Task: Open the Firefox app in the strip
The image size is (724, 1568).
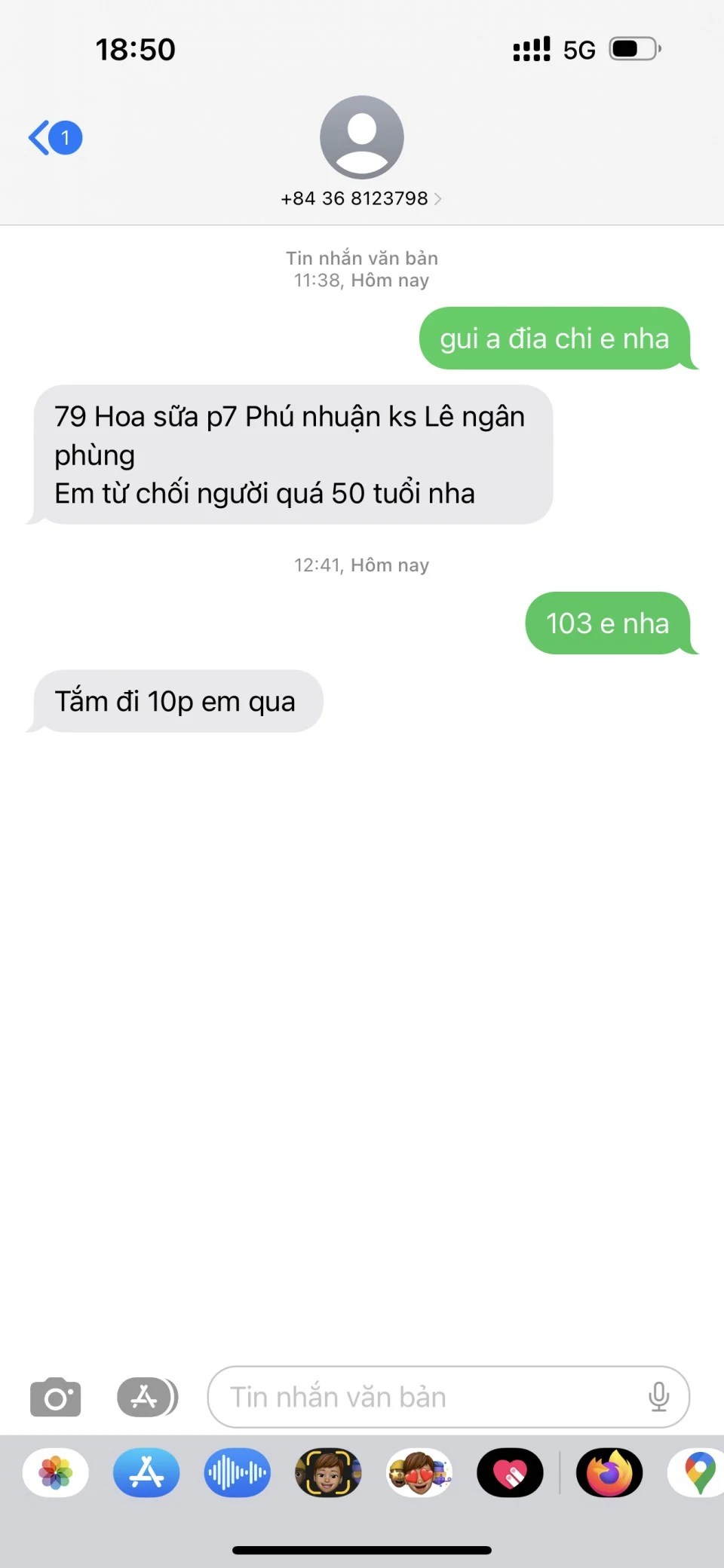Action: click(x=609, y=1472)
